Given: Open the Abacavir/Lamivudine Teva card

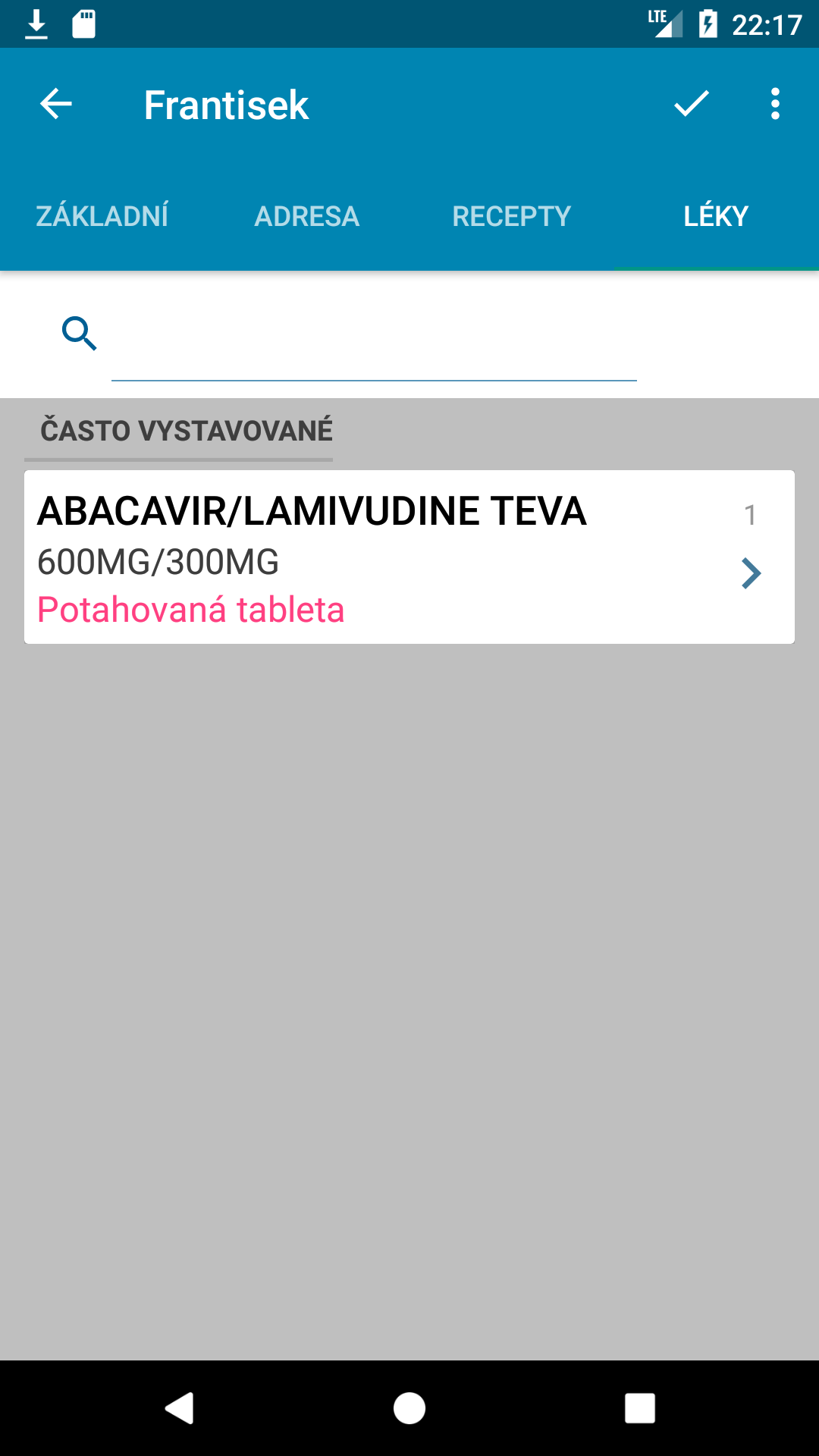Looking at the screenshot, I should pyautogui.click(x=409, y=557).
